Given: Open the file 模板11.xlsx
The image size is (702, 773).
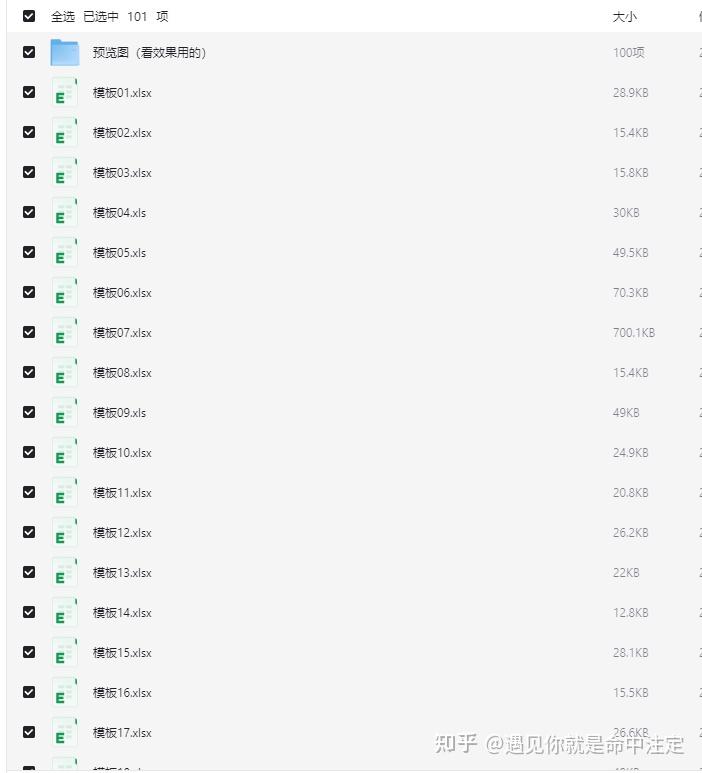Looking at the screenshot, I should [x=122, y=493].
